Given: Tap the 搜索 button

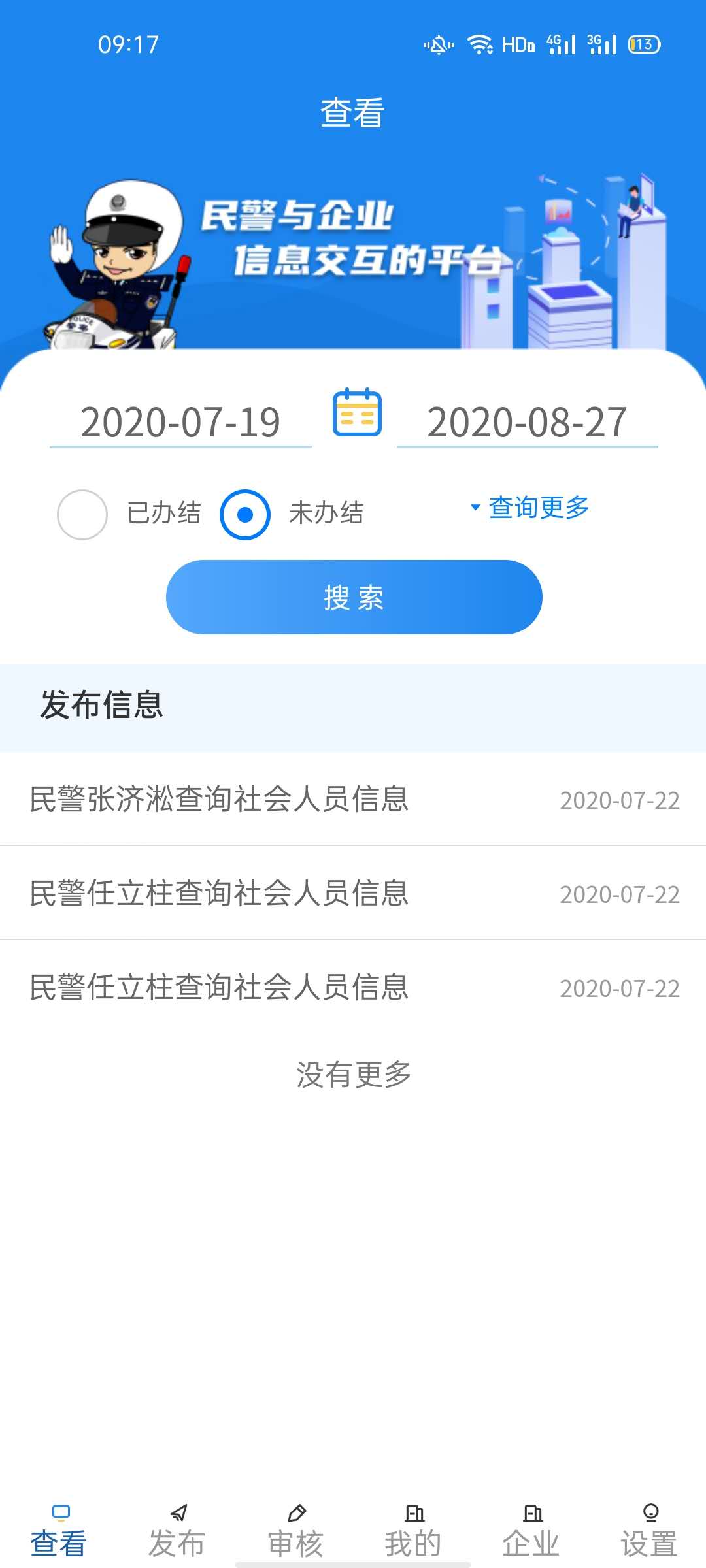Looking at the screenshot, I should pyautogui.click(x=354, y=597).
